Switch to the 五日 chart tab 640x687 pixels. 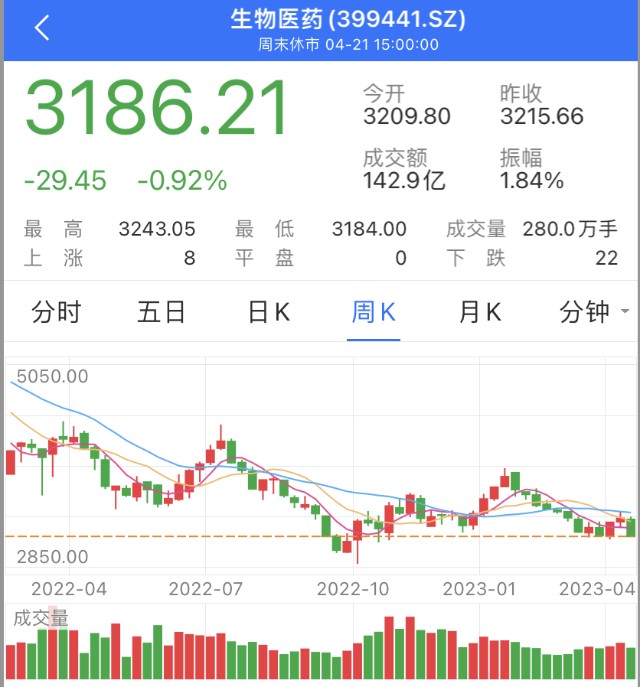point(161,312)
